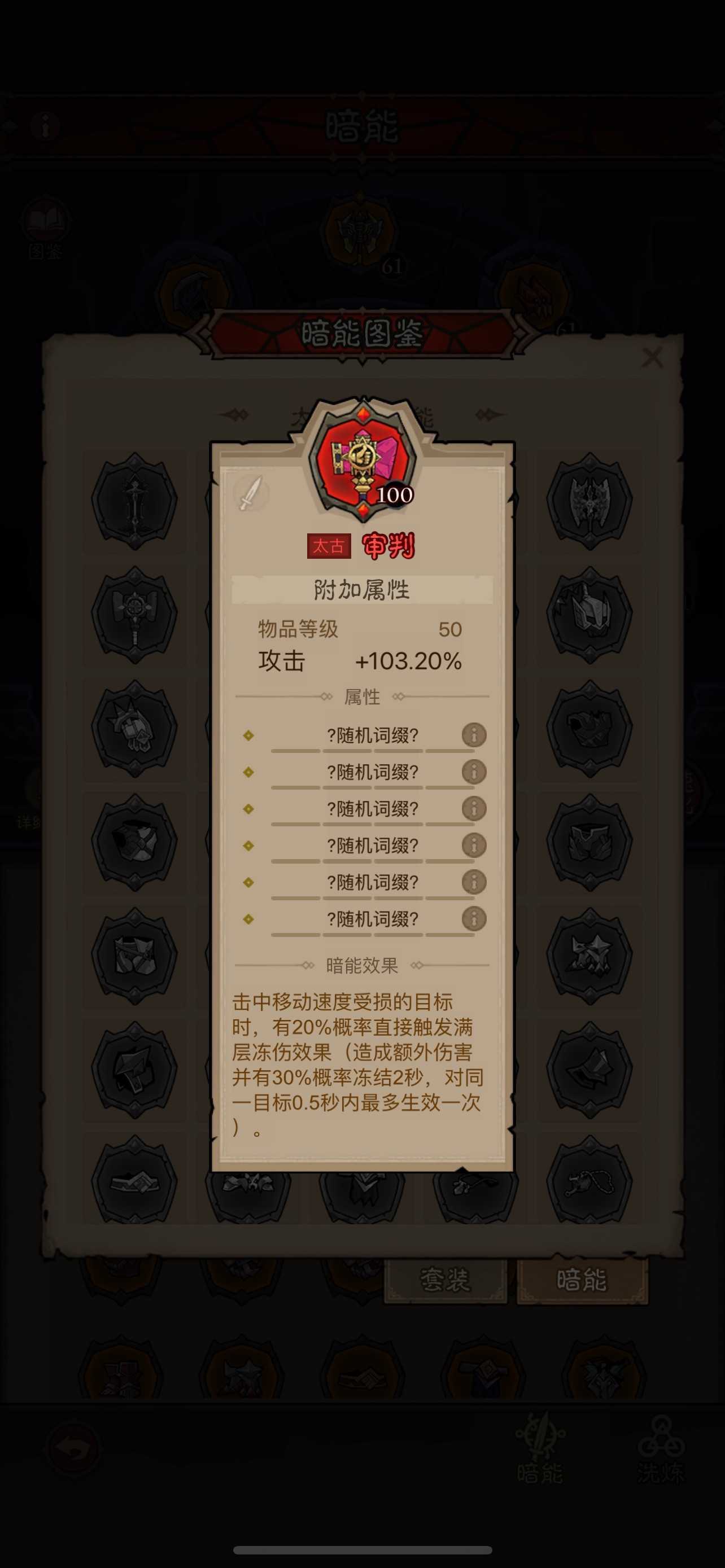The image size is (725, 1568).
Task: Tap info icon on first 随机词缀 row
Action: pyautogui.click(x=474, y=735)
